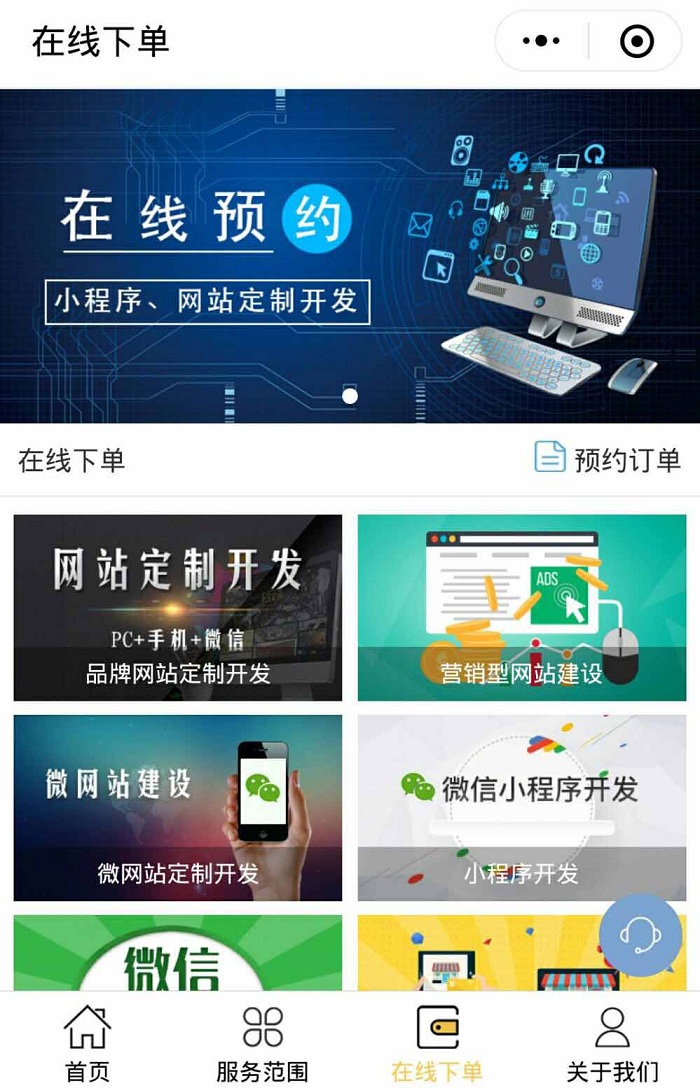
Task: Open the 关于我们 tab
Action: pyautogui.click(x=612, y=1045)
